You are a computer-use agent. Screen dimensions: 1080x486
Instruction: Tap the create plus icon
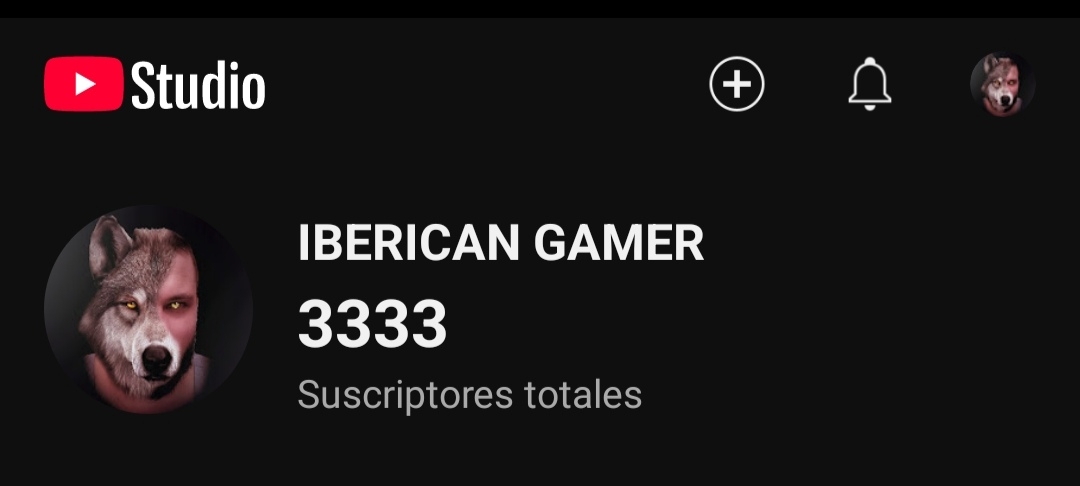point(737,85)
